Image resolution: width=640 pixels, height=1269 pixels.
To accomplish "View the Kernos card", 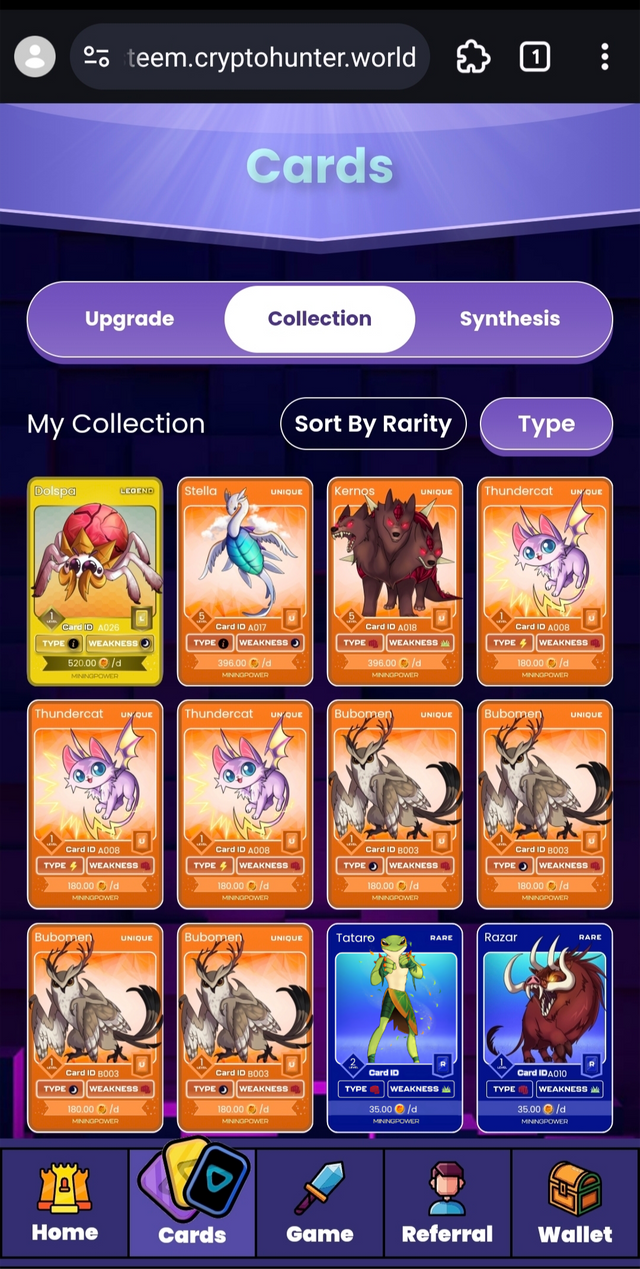I will 395,582.
